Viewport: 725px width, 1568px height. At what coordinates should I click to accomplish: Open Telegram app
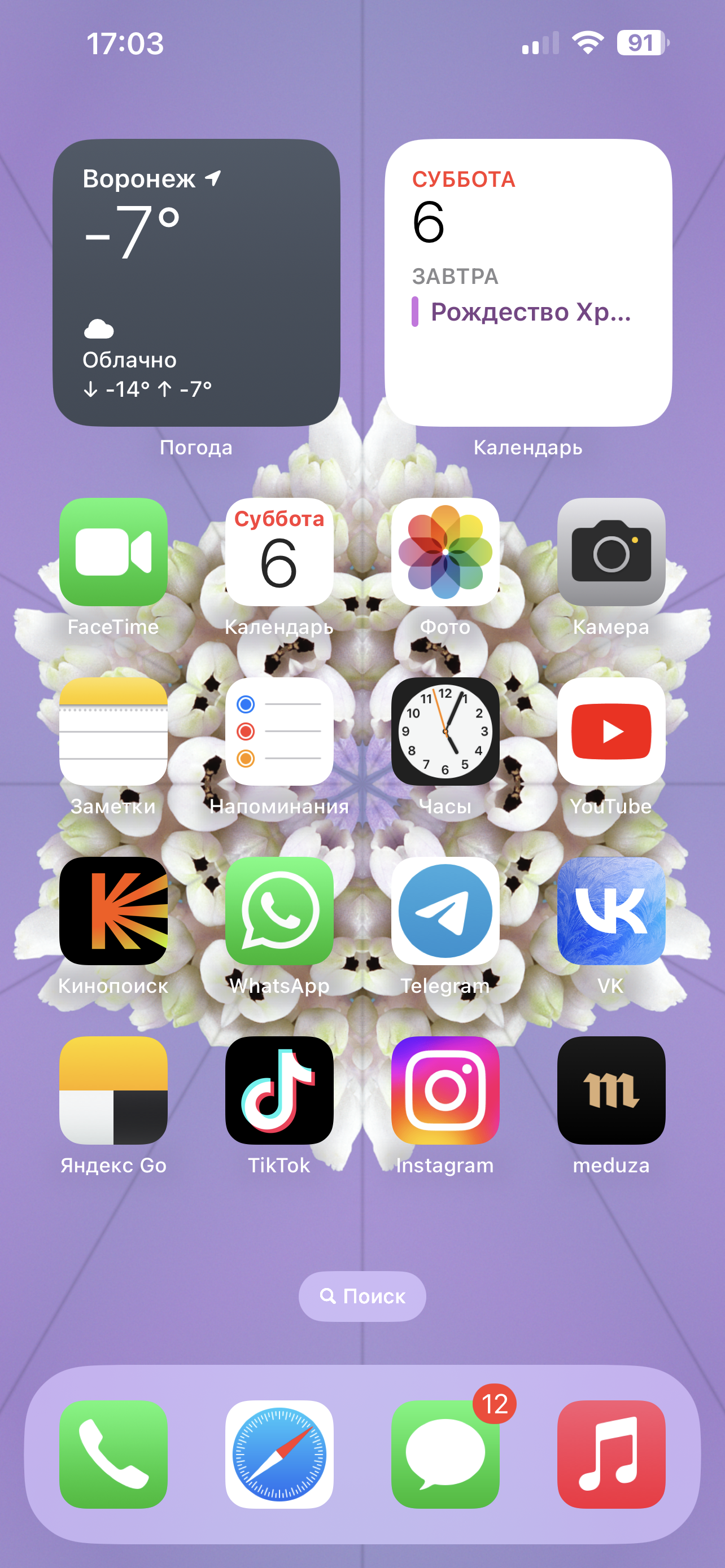(445, 910)
